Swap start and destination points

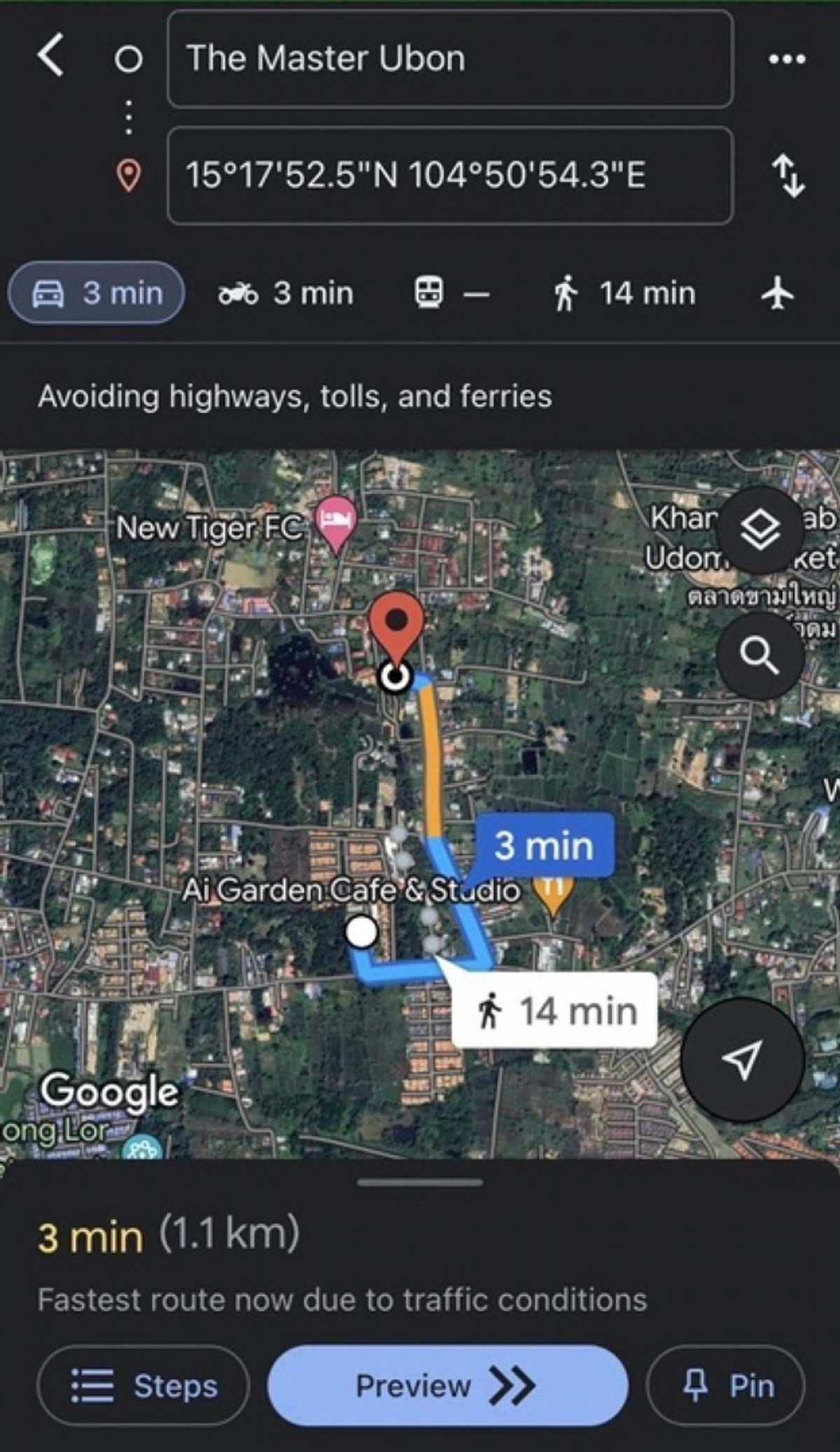click(x=788, y=176)
